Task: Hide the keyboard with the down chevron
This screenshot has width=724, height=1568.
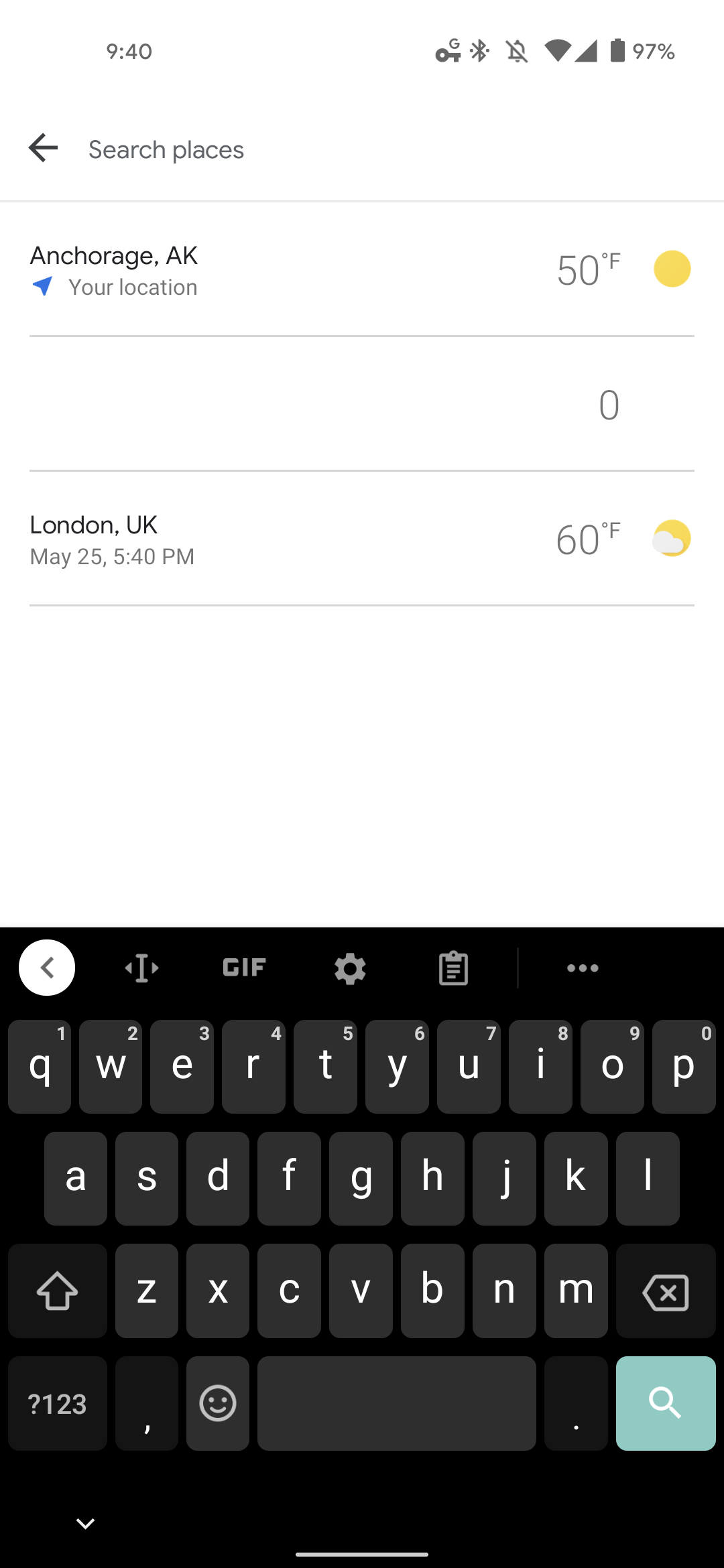Action: [85, 1524]
